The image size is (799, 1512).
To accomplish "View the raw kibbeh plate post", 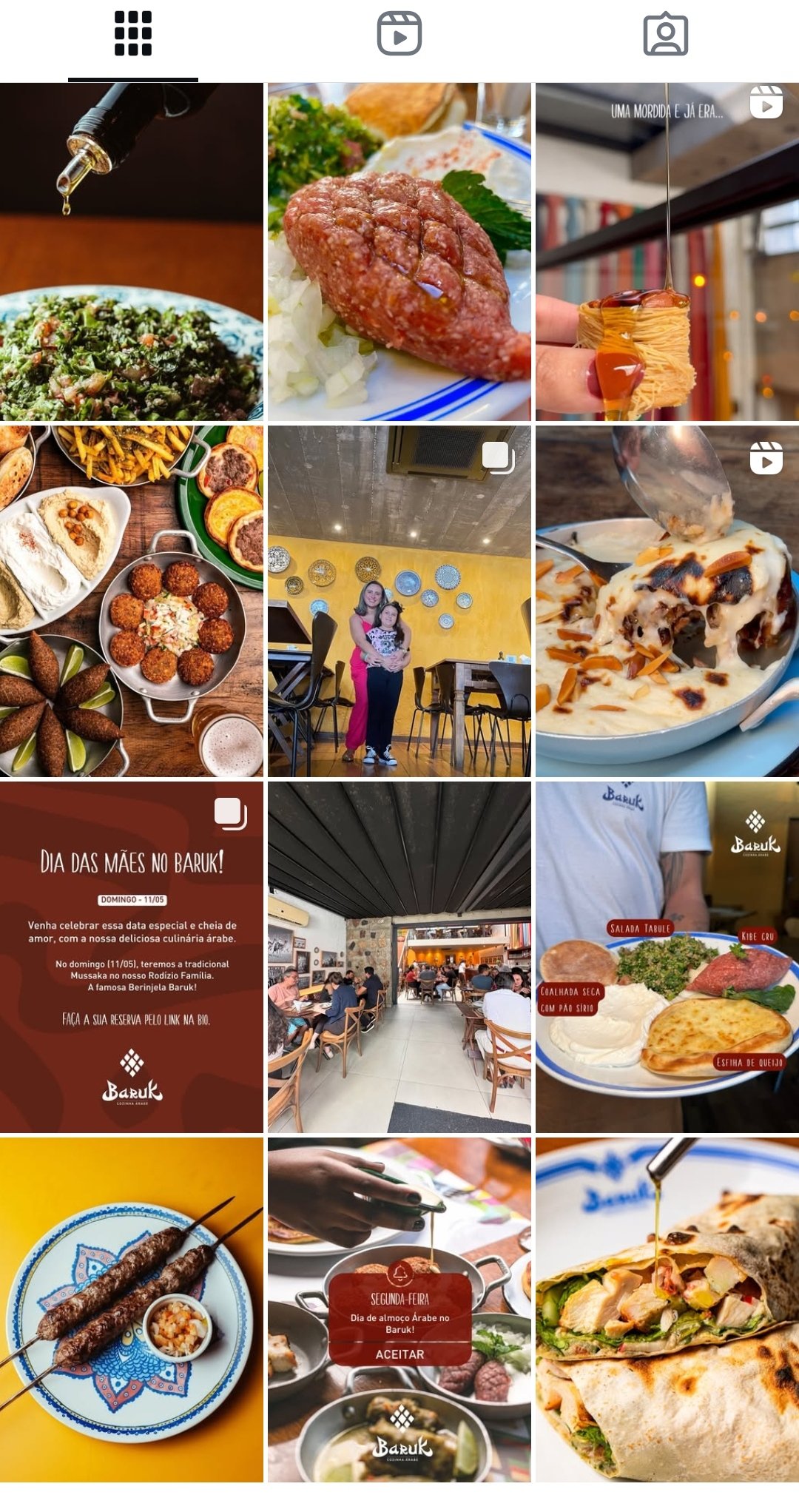I will [x=399, y=252].
